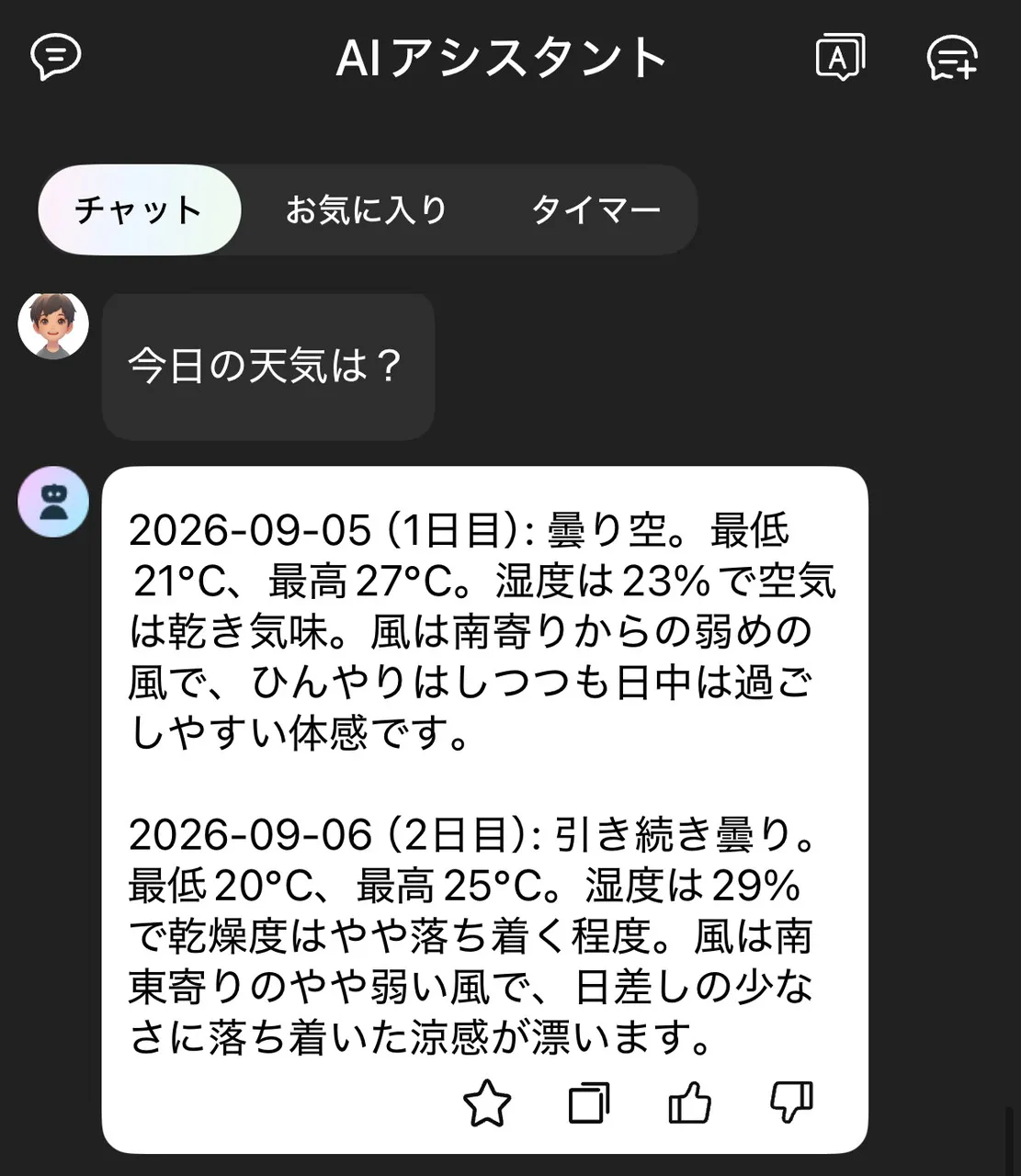Screen dimensions: 1021x1176
Task: Give thumbs up to the reply
Action: [689, 1102]
